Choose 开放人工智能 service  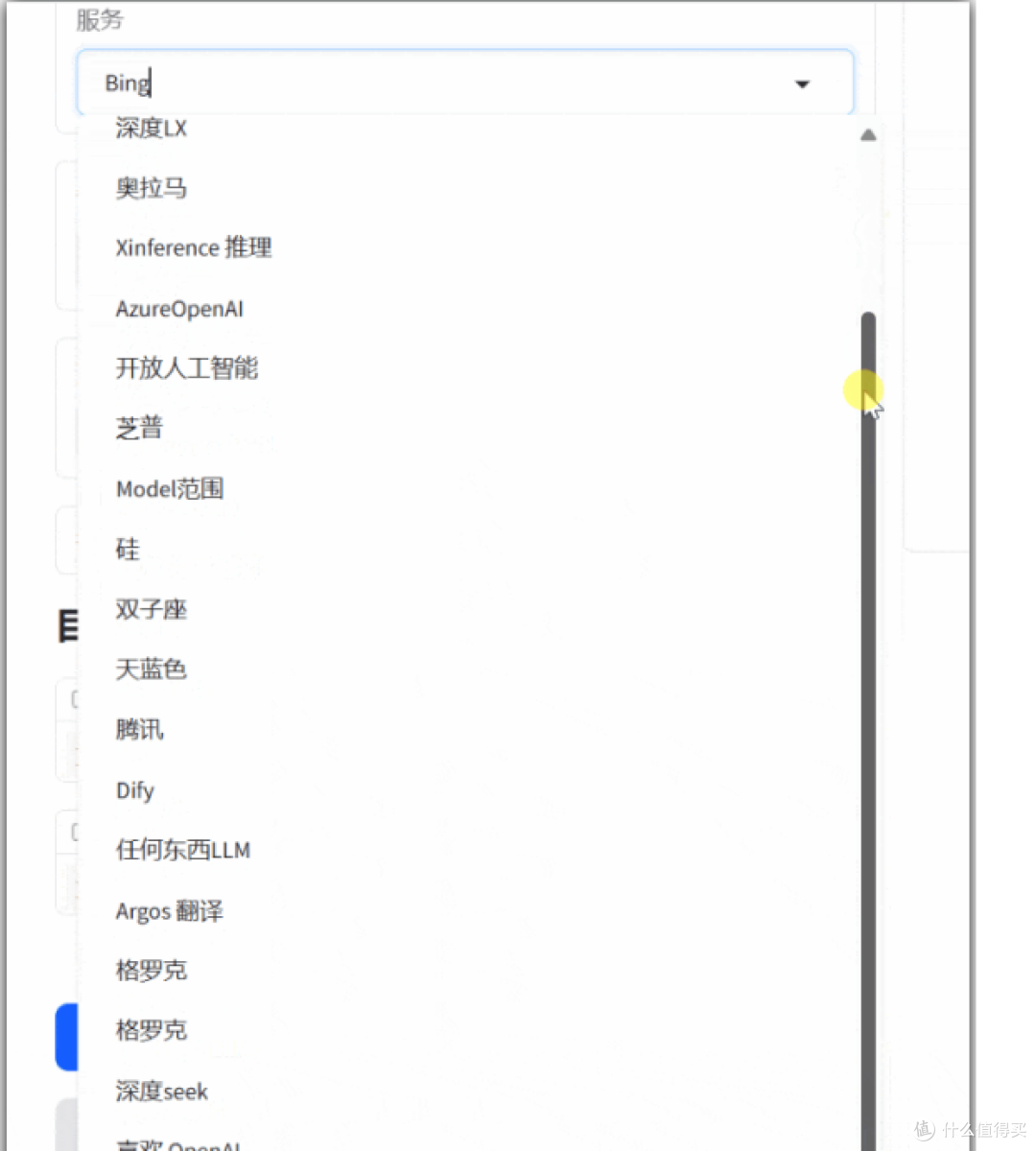tap(187, 368)
